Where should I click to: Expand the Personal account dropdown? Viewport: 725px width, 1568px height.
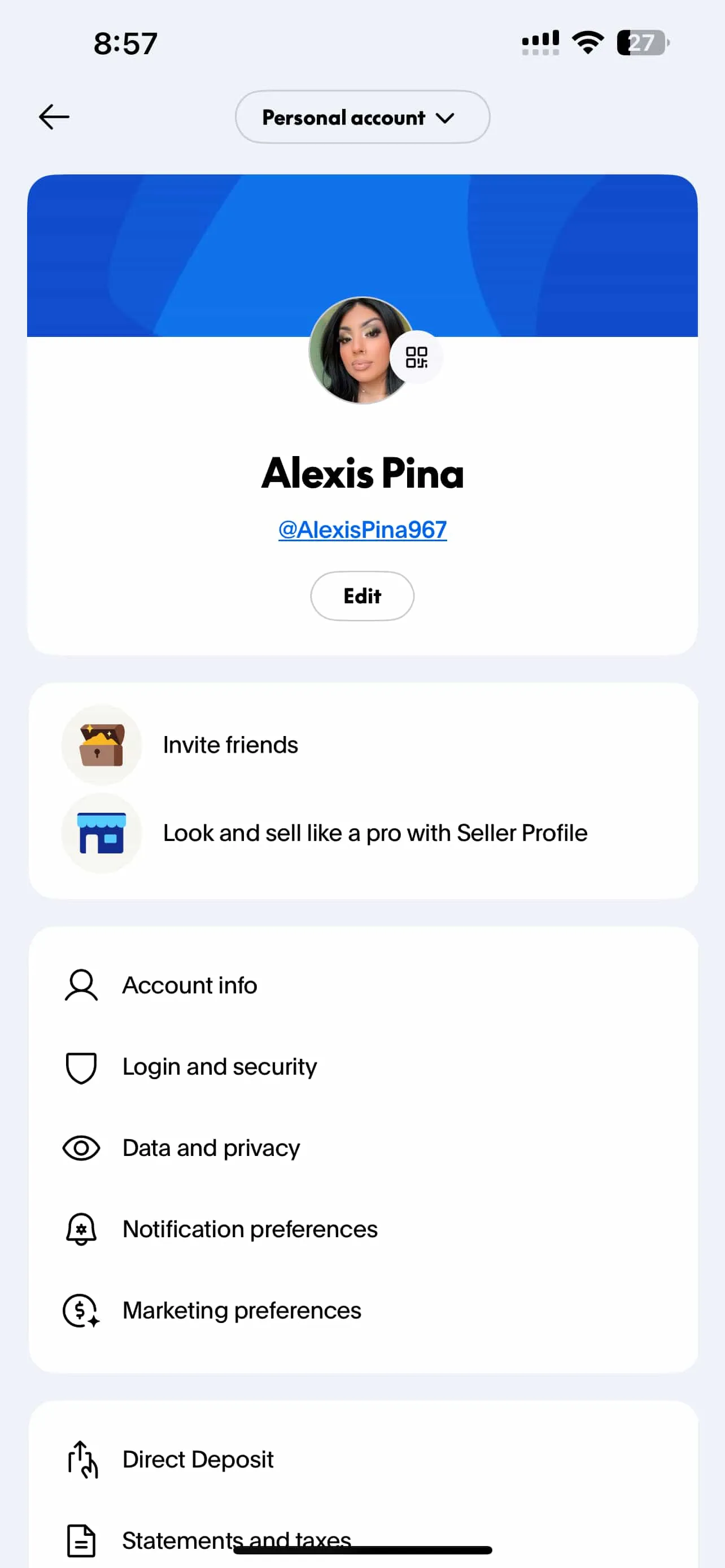coord(362,117)
